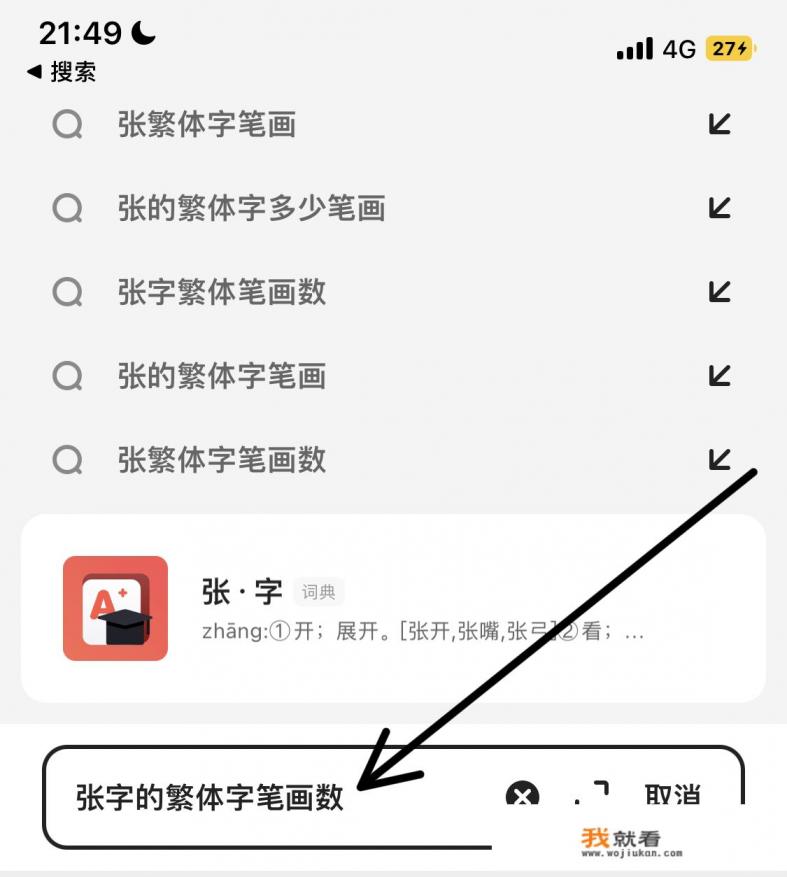Choose suggestion 张字繁体笔画数
The width and height of the screenshot is (787, 877).
click(222, 292)
